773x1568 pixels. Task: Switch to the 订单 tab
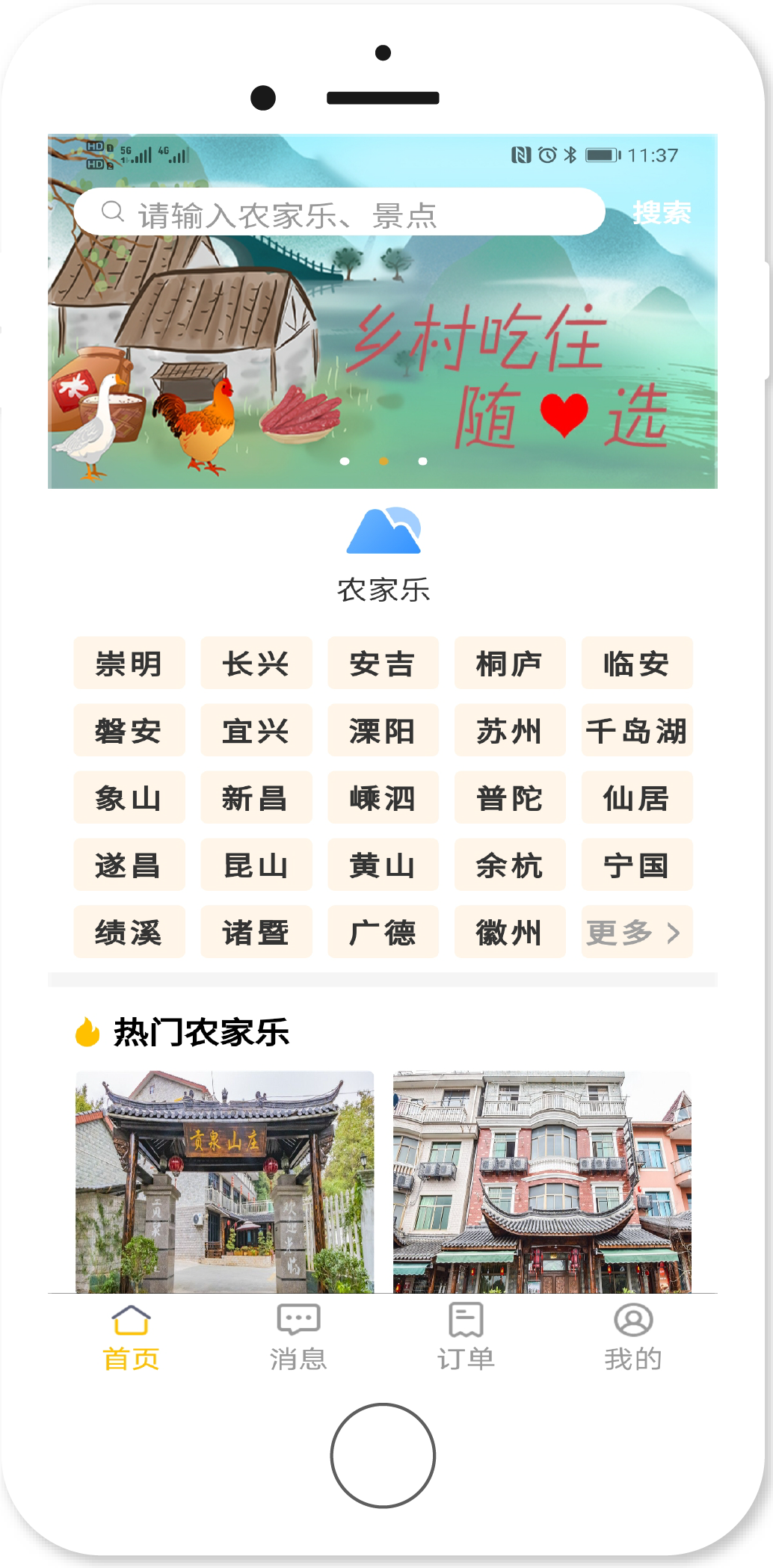click(466, 1338)
